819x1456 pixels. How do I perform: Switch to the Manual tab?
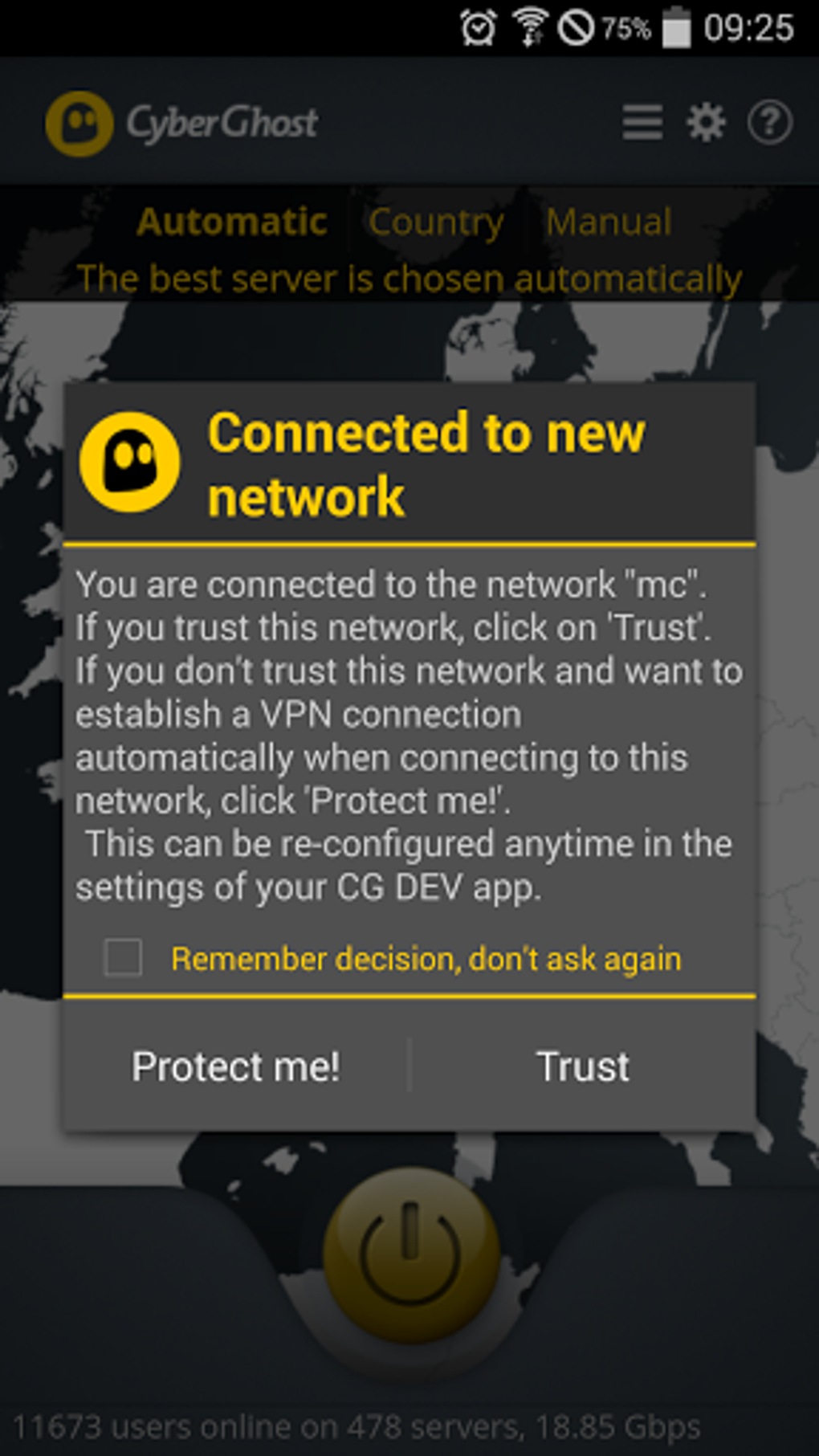(609, 222)
